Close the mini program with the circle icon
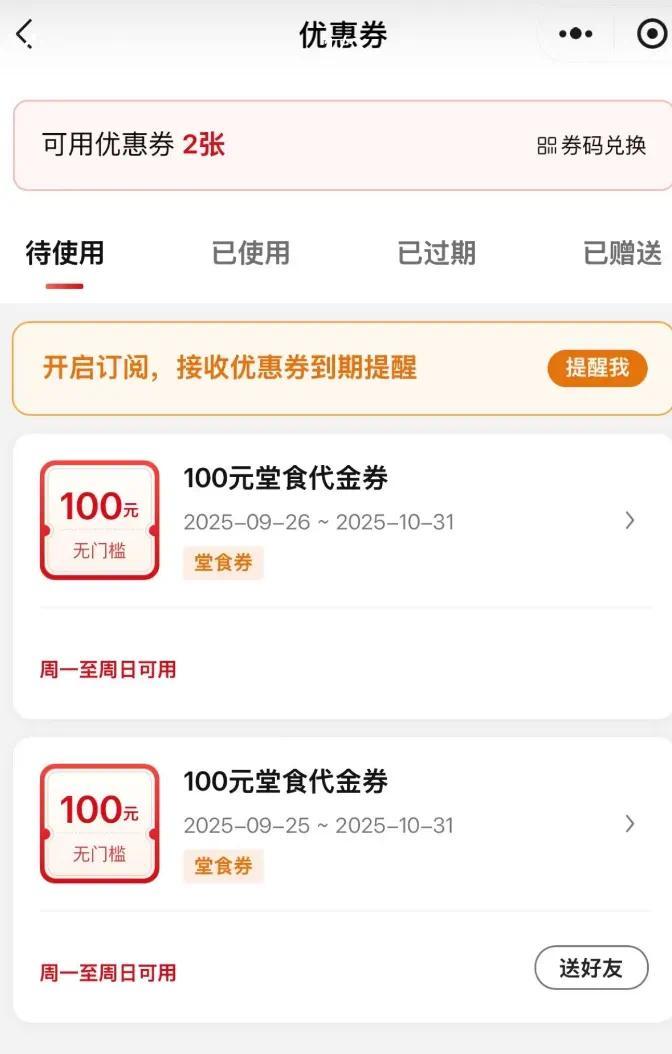 click(651, 35)
